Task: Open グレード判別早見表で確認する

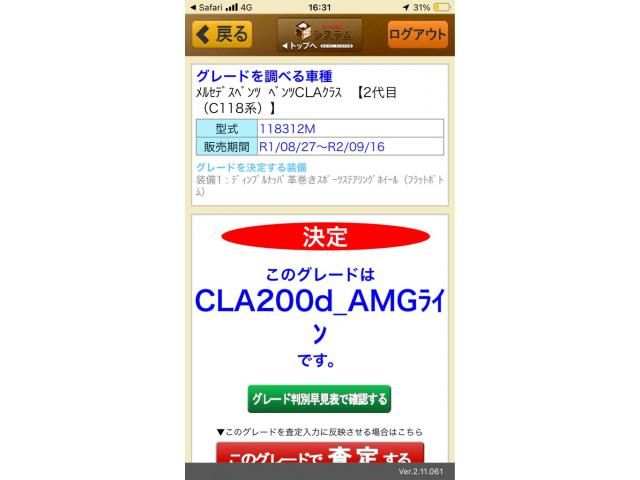Action: pyautogui.click(x=319, y=399)
